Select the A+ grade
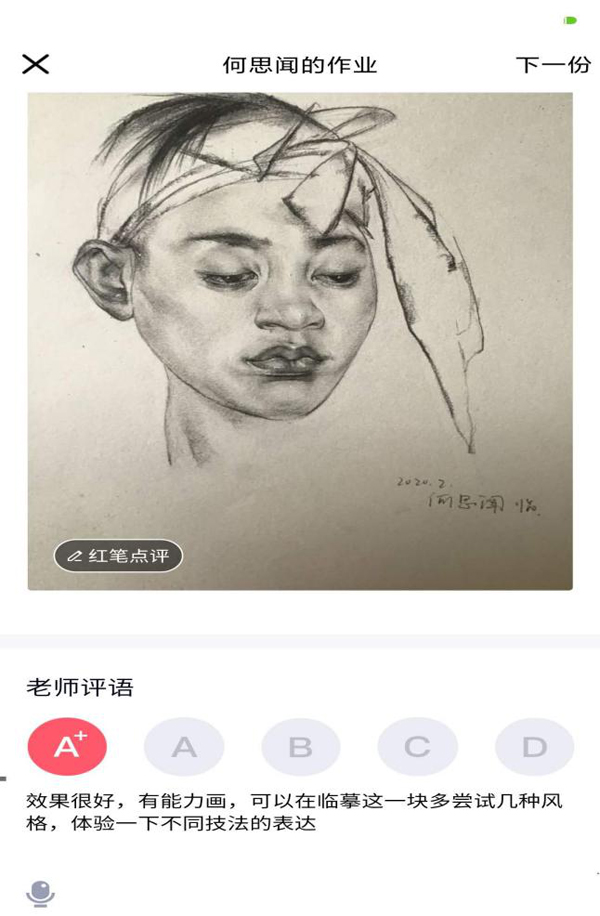Viewport: 600px width, 916px height. click(x=67, y=746)
